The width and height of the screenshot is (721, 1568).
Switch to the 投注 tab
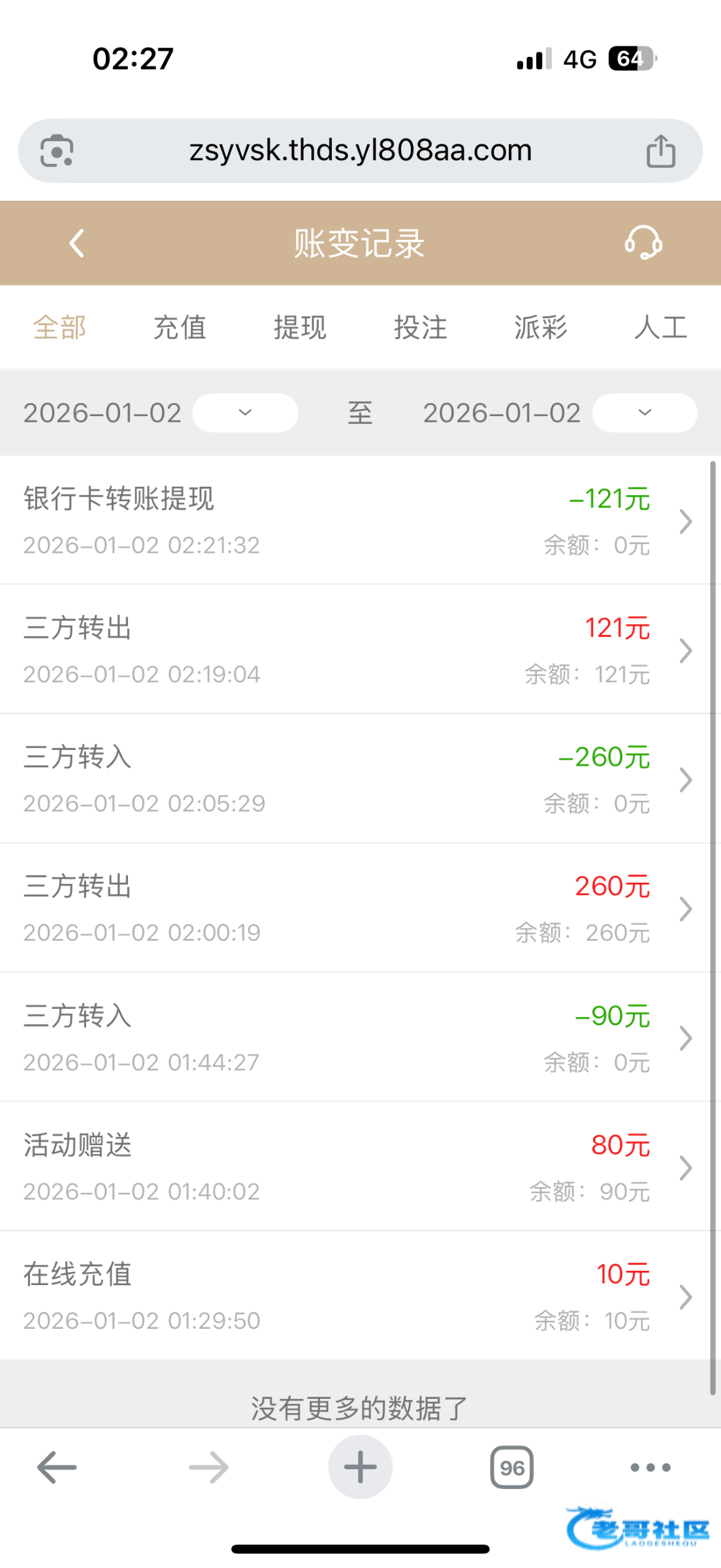pyautogui.click(x=420, y=327)
